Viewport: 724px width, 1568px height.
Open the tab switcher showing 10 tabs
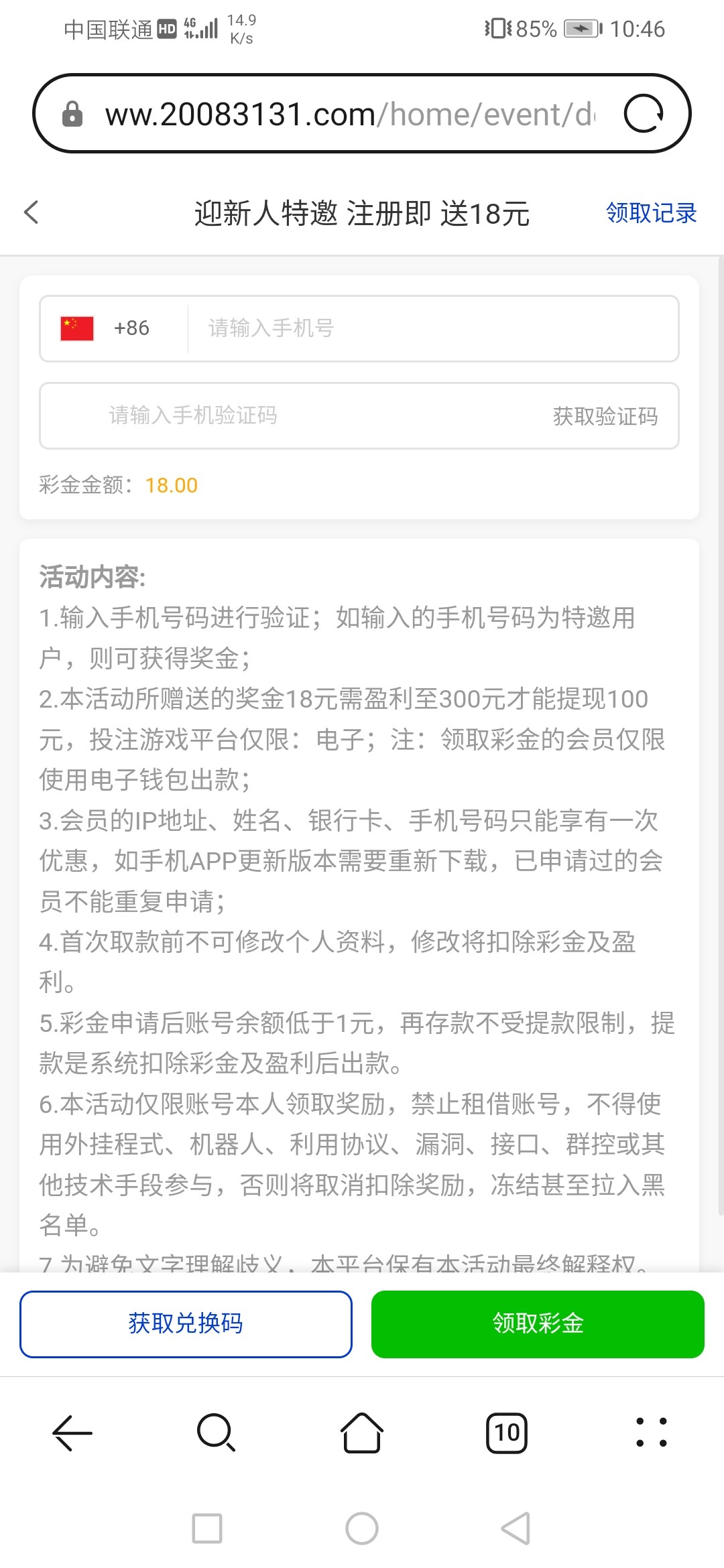pos(507,1433)
